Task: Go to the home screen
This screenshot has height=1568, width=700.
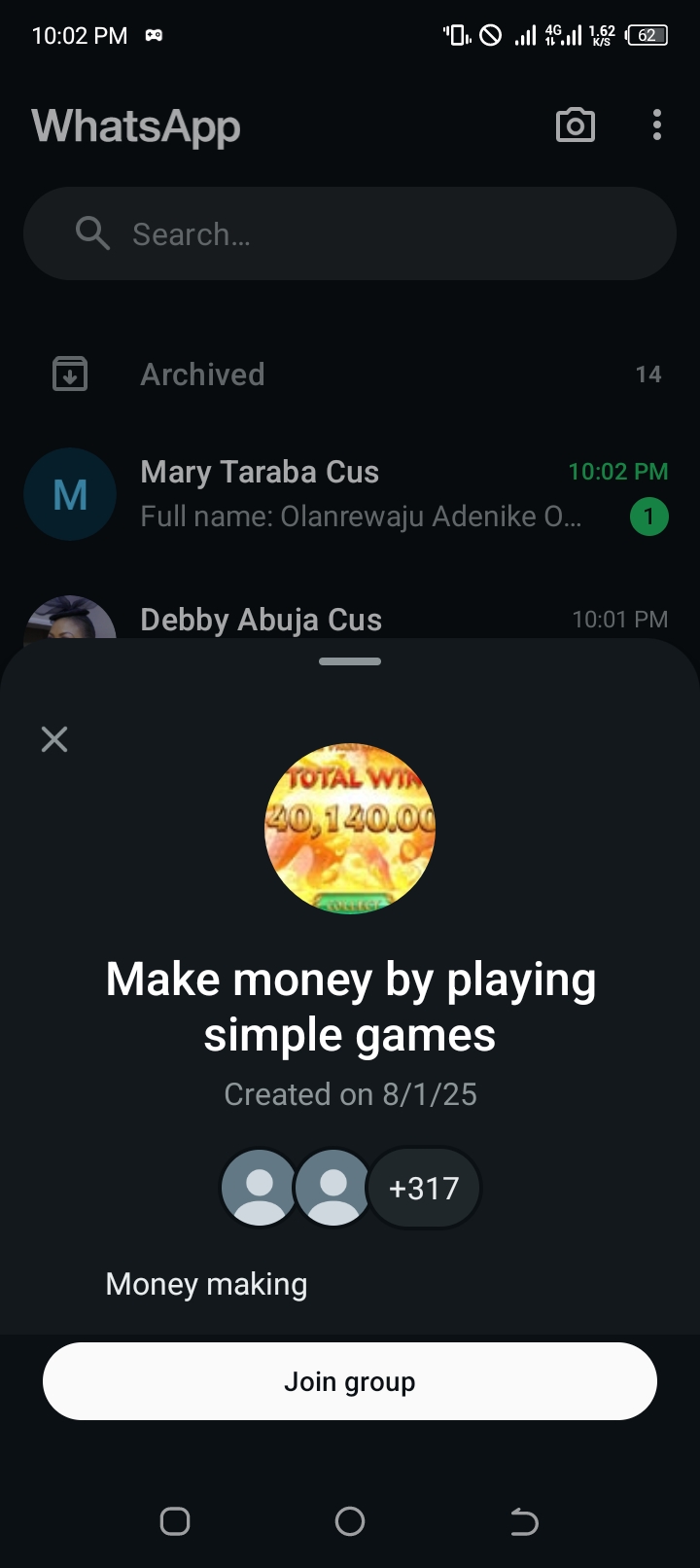Action: (x=350, y=1521)
